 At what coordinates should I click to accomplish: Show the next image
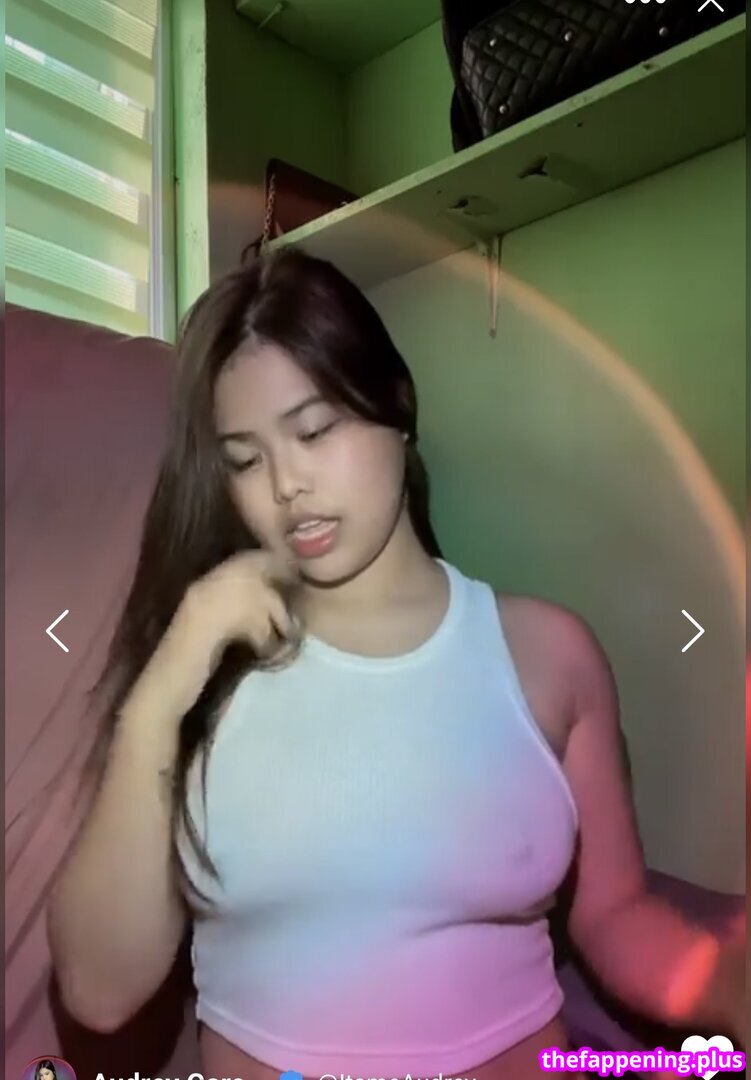click(x=692, y=631)
